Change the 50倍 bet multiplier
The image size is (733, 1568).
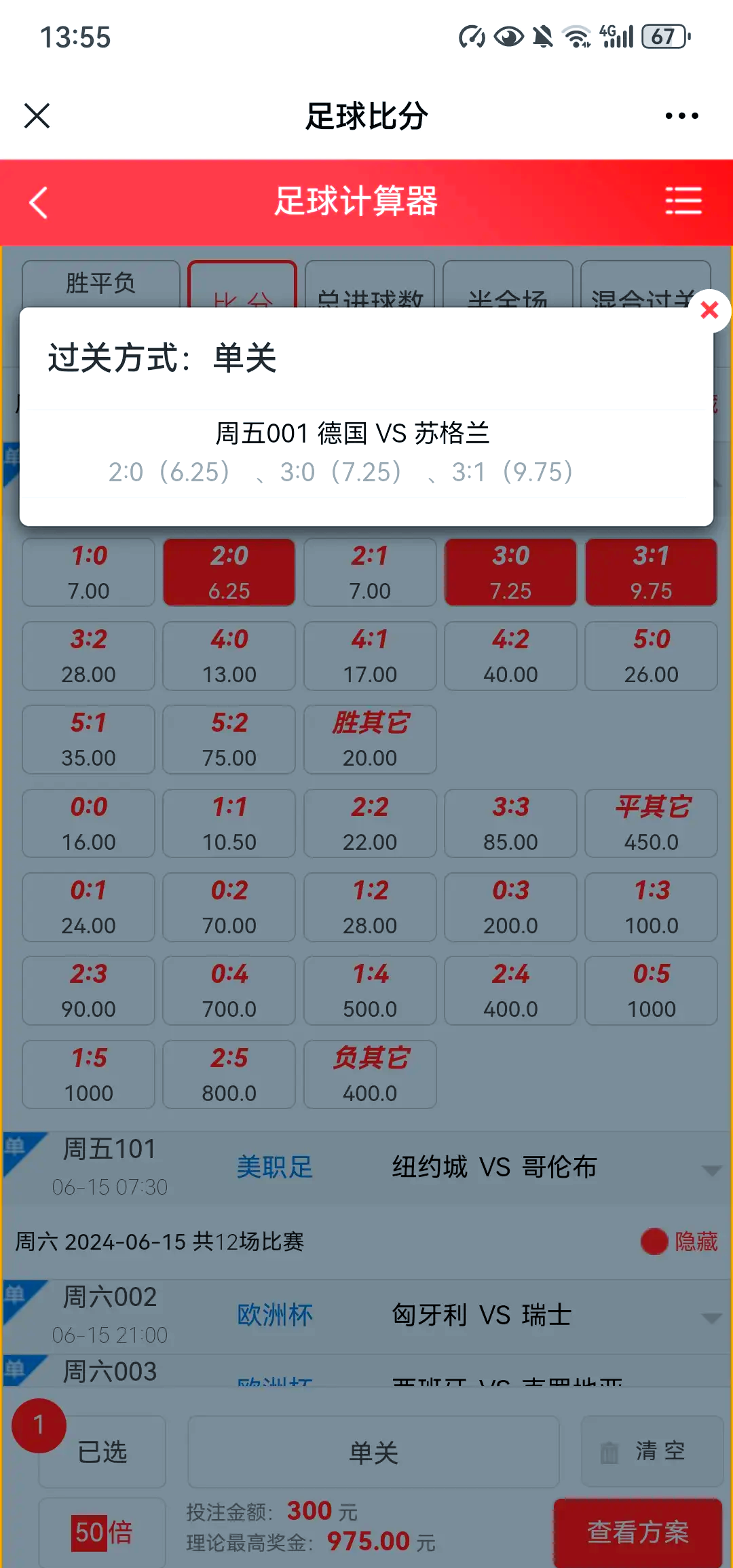[102, 1533]
